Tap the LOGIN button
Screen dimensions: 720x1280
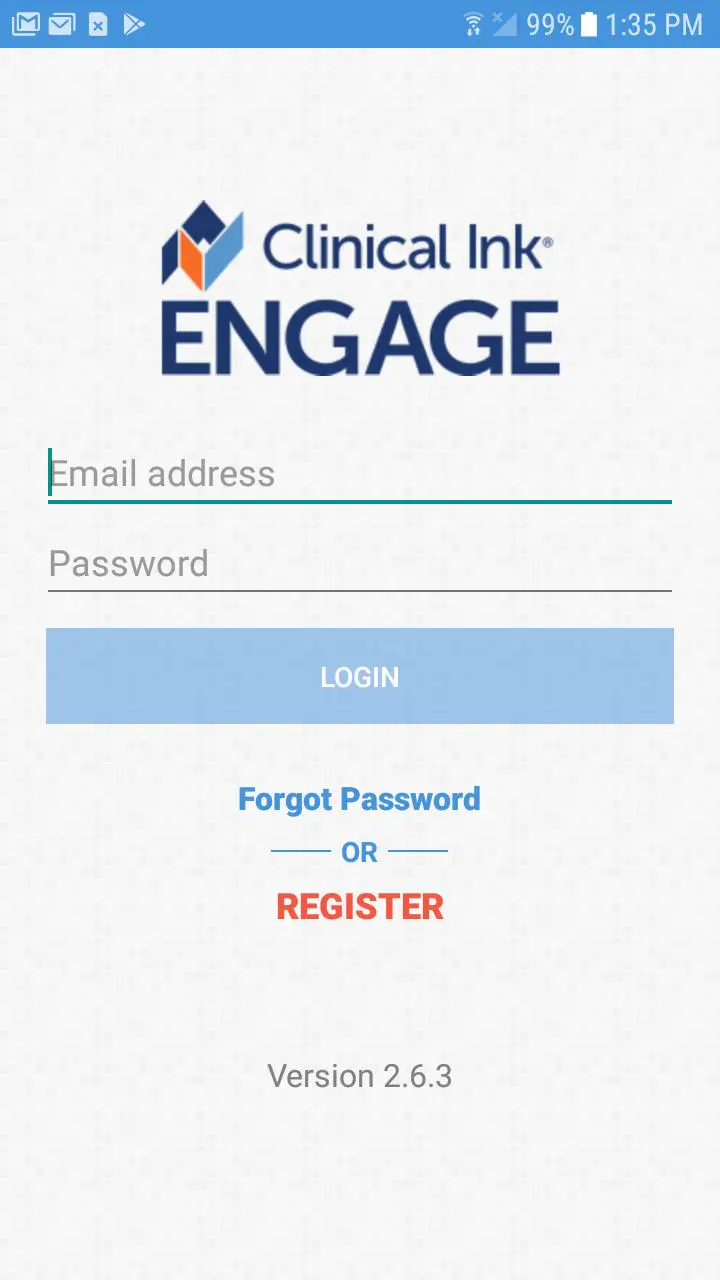coord(360,676)
